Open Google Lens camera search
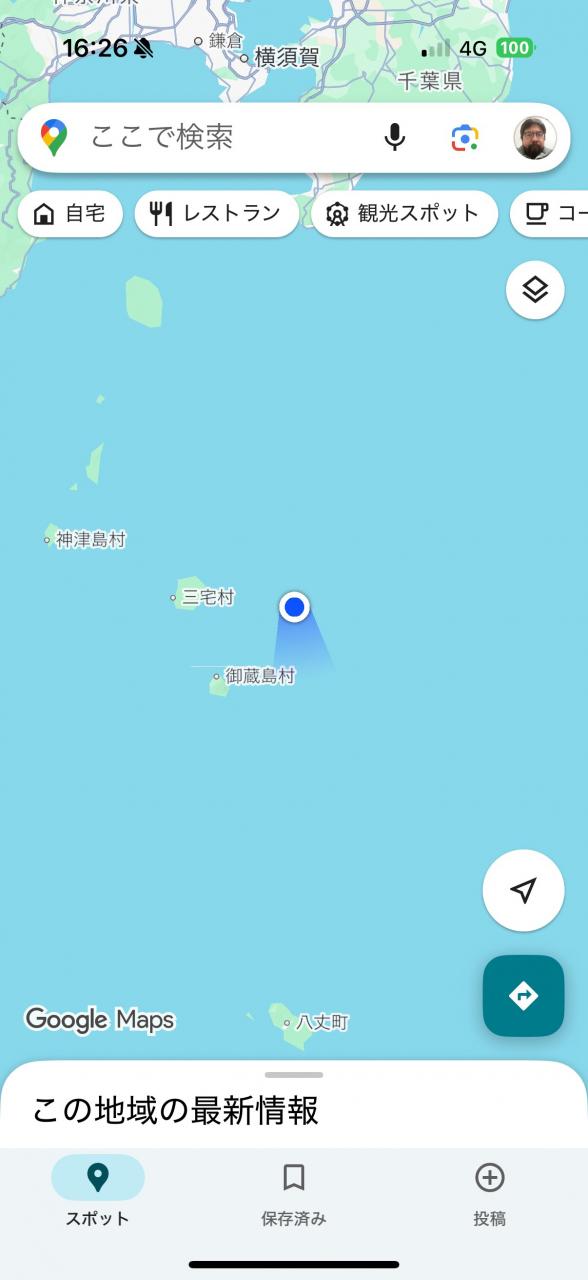The height and width of the screenshot is (1280, 588). [x=464, y=137]
